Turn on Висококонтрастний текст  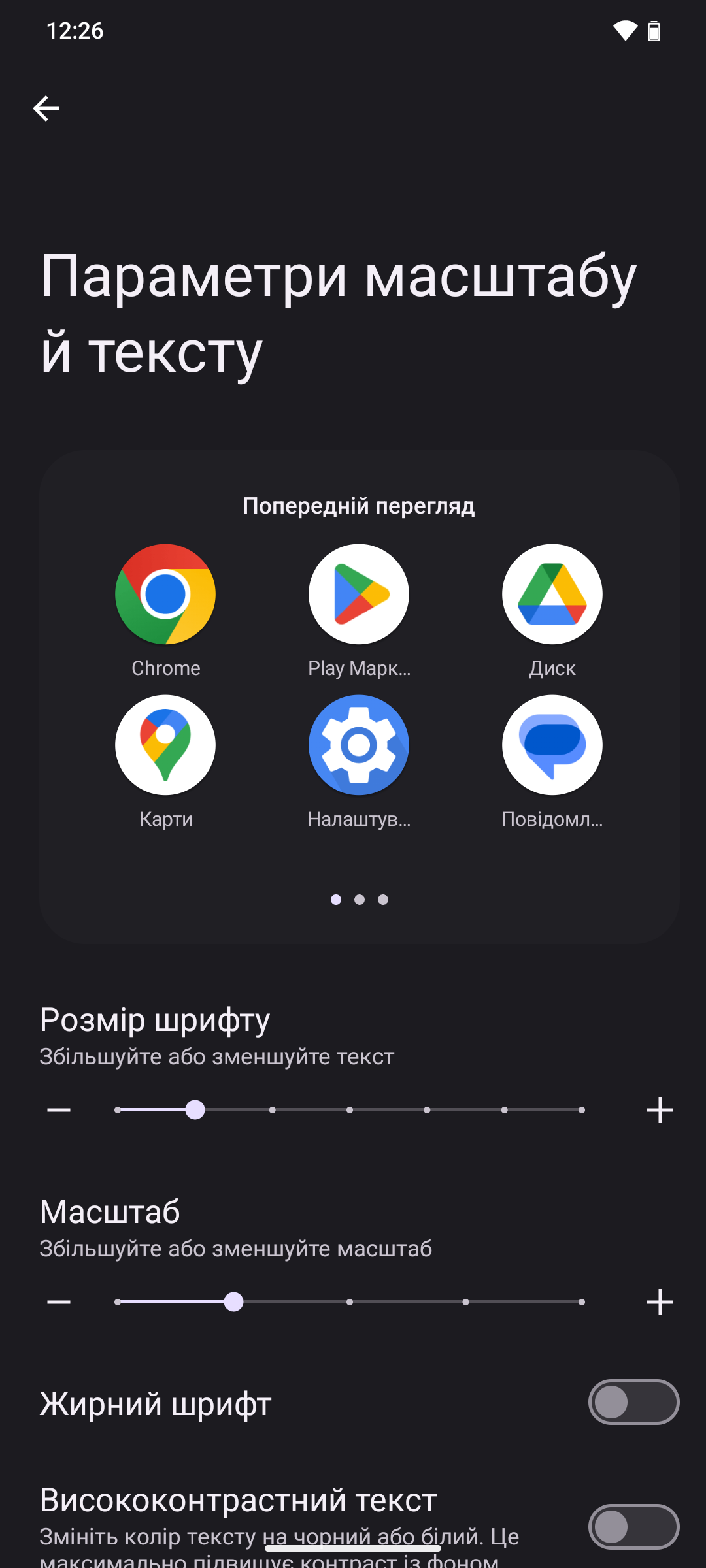634,1527
